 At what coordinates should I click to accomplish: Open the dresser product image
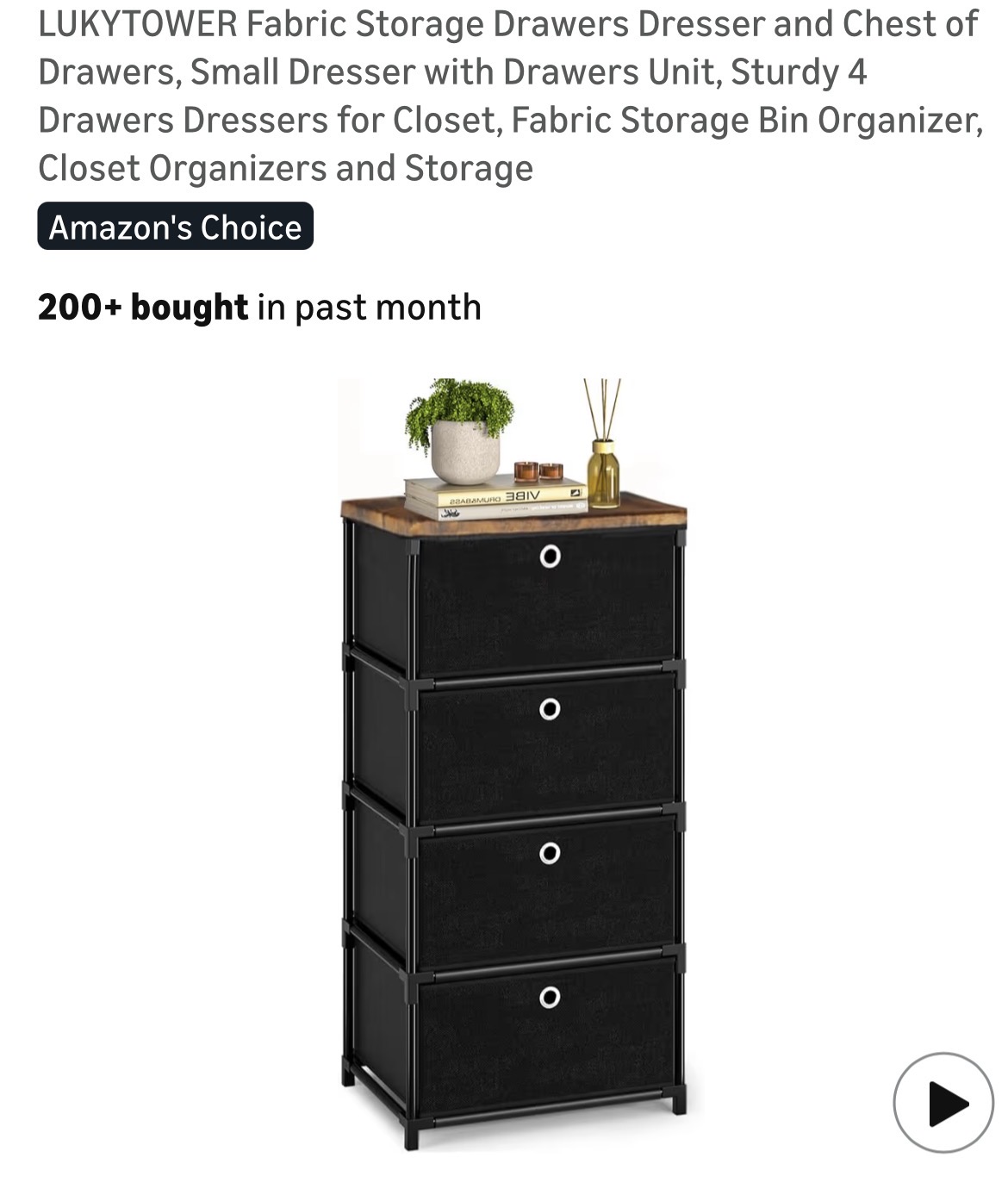pos(514,762)
